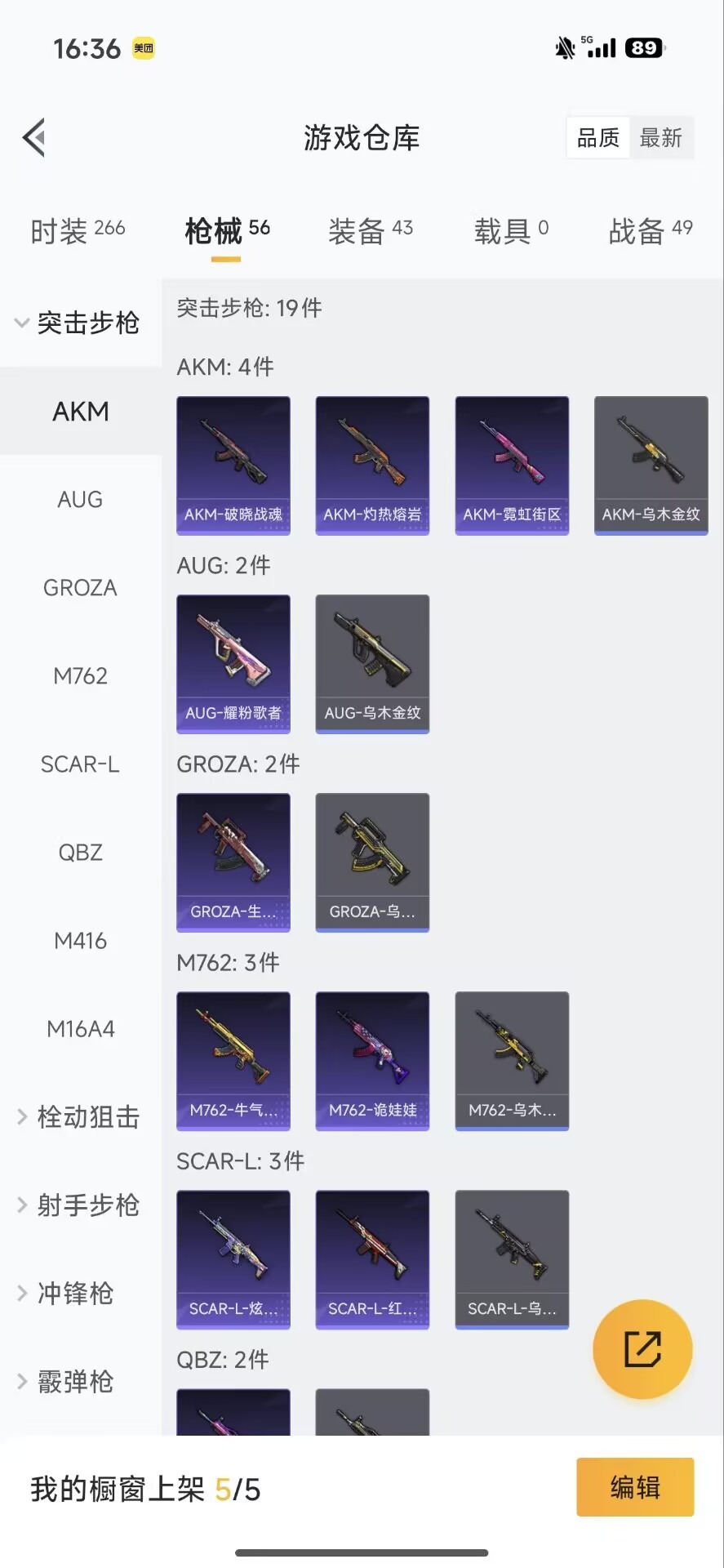Toggle the 美团 status bar indicator
724x1568 pixels.
[x=140, y=49]
